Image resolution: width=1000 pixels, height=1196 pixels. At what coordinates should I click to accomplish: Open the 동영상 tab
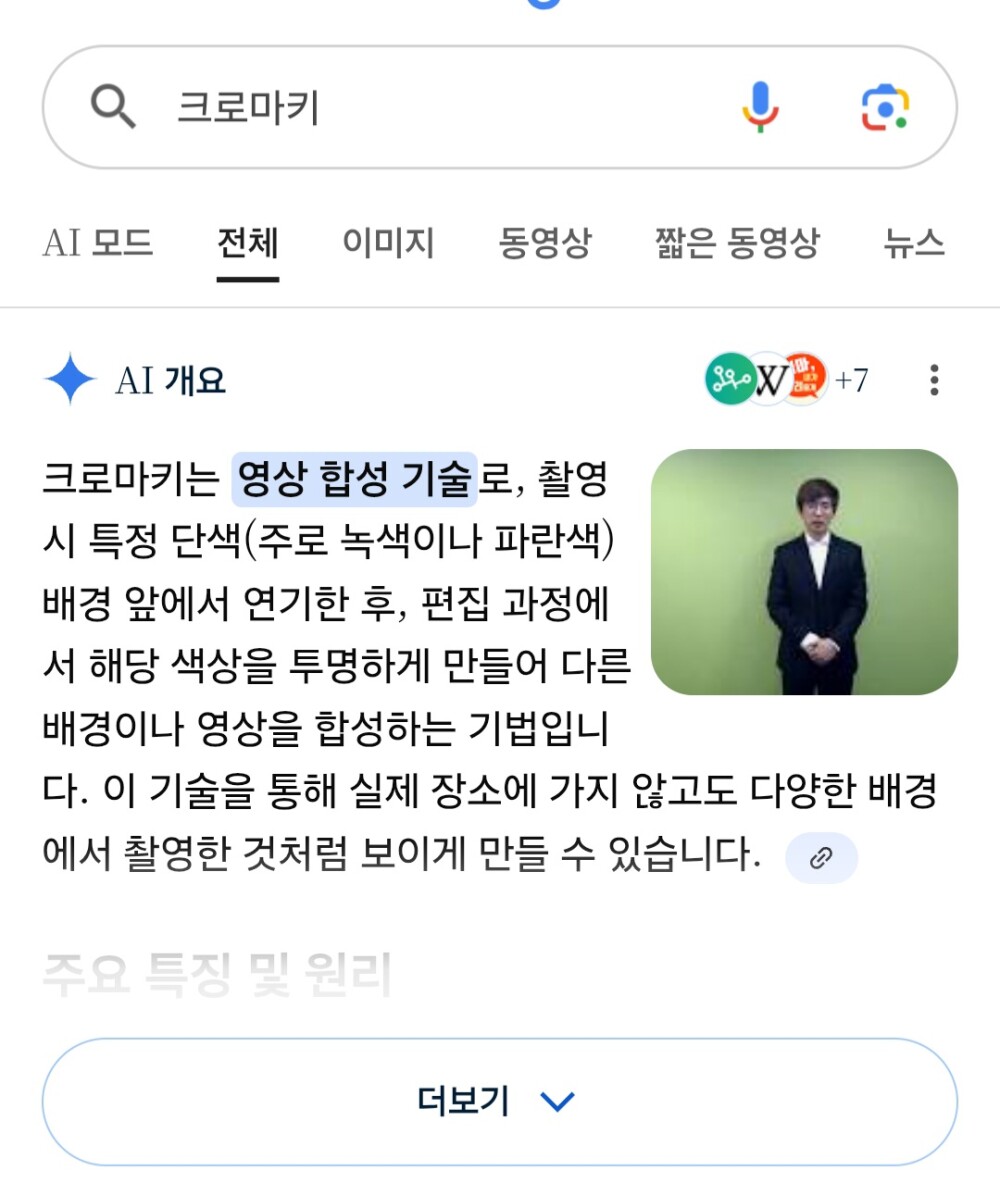click(x=545, y=243)
